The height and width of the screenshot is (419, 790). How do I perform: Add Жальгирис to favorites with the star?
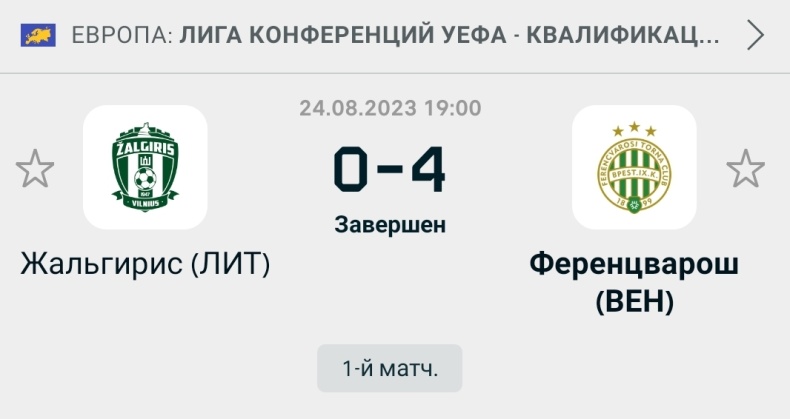(x=35, y=169)
